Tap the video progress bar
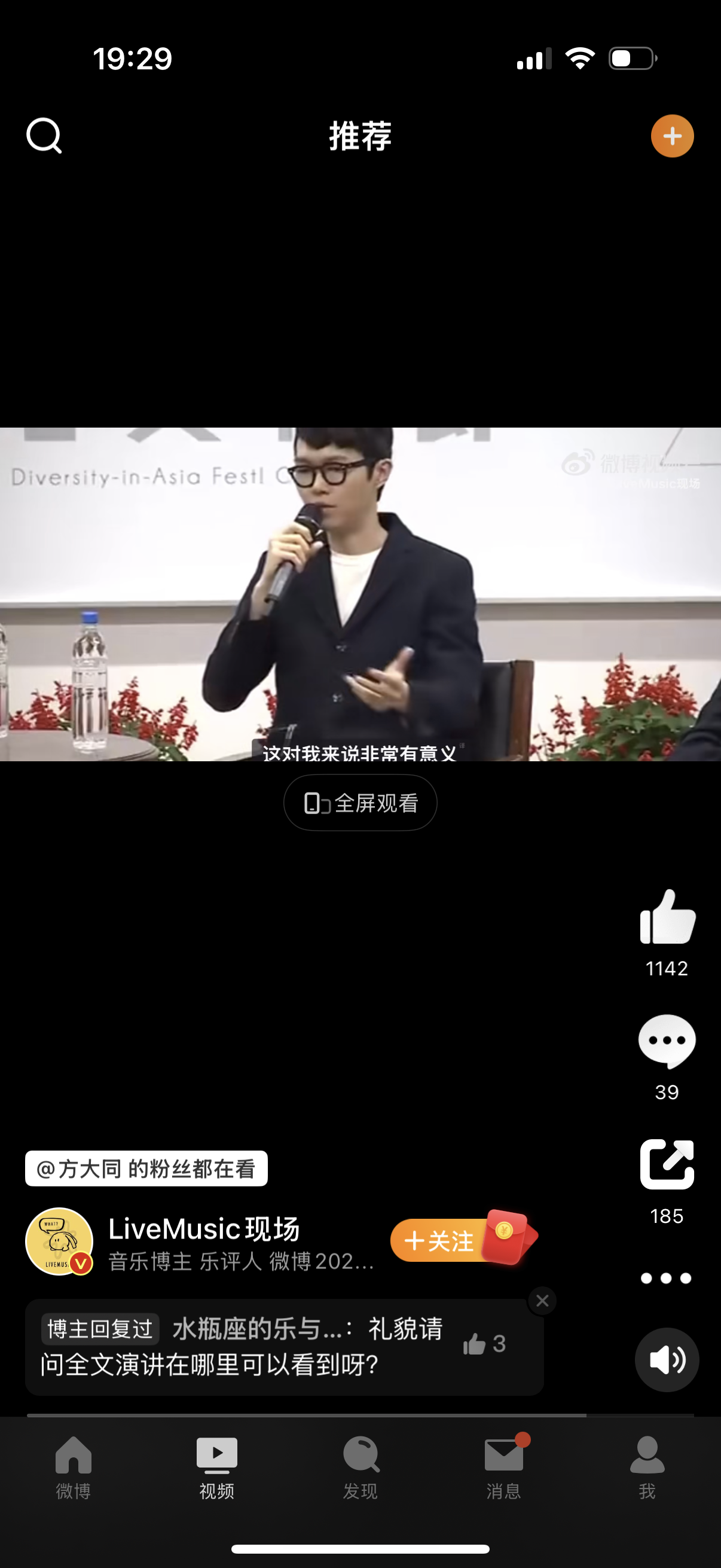This screenshot has height=1568, width=721. click(x=360, y=1416)
